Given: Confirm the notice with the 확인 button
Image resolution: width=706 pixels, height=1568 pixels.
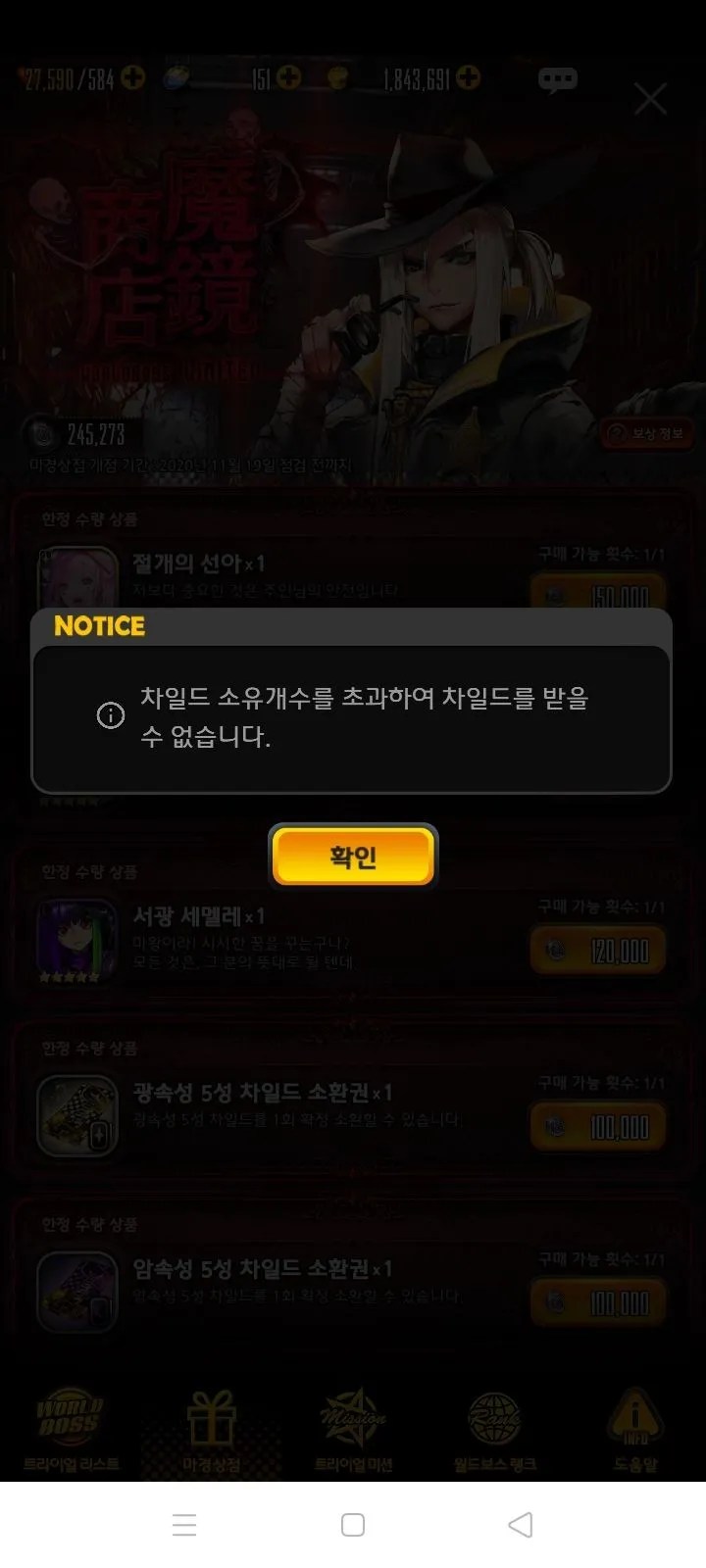Looking at the screenshot, I should point(353,856).
